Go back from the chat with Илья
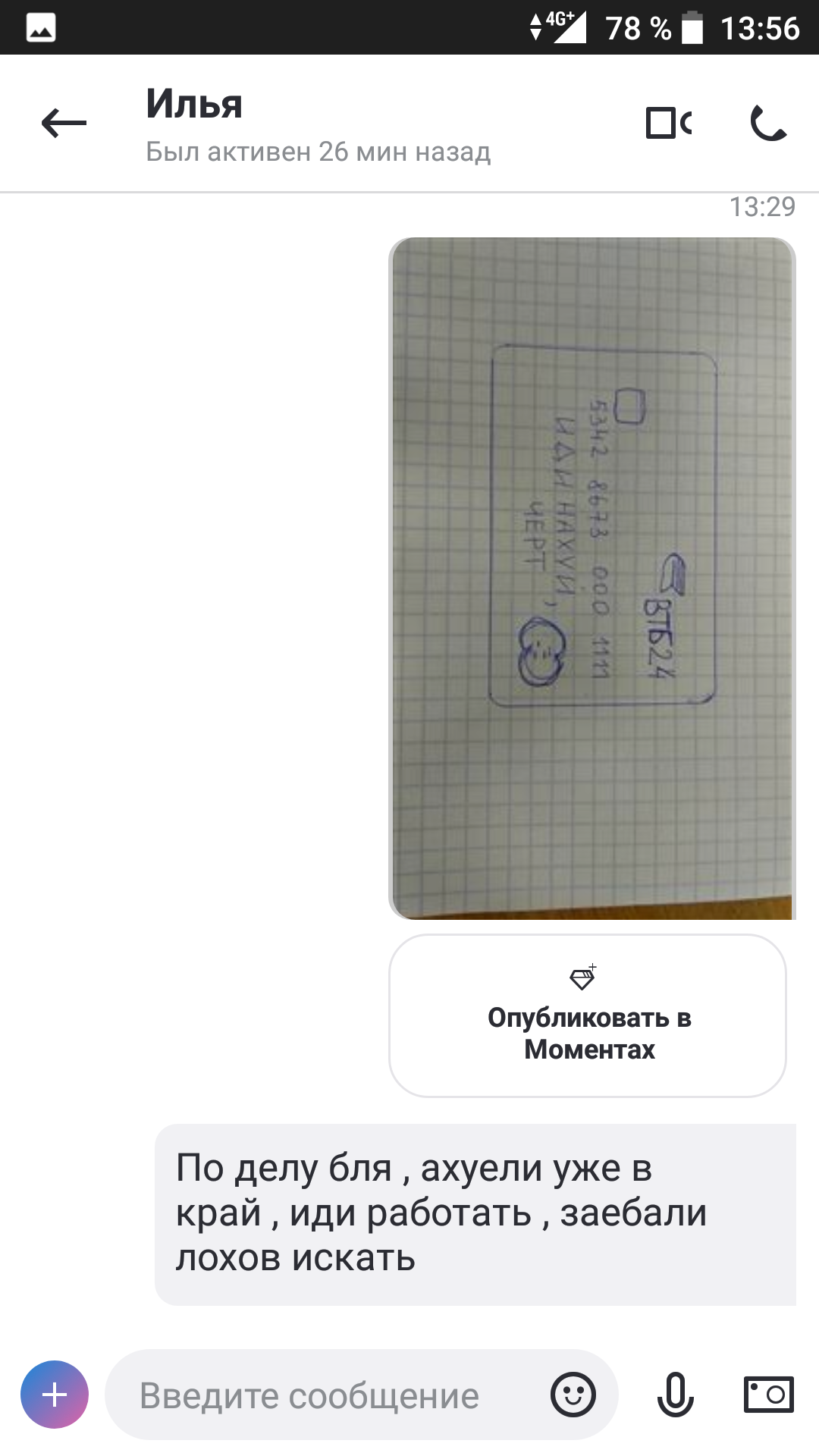 64,123
